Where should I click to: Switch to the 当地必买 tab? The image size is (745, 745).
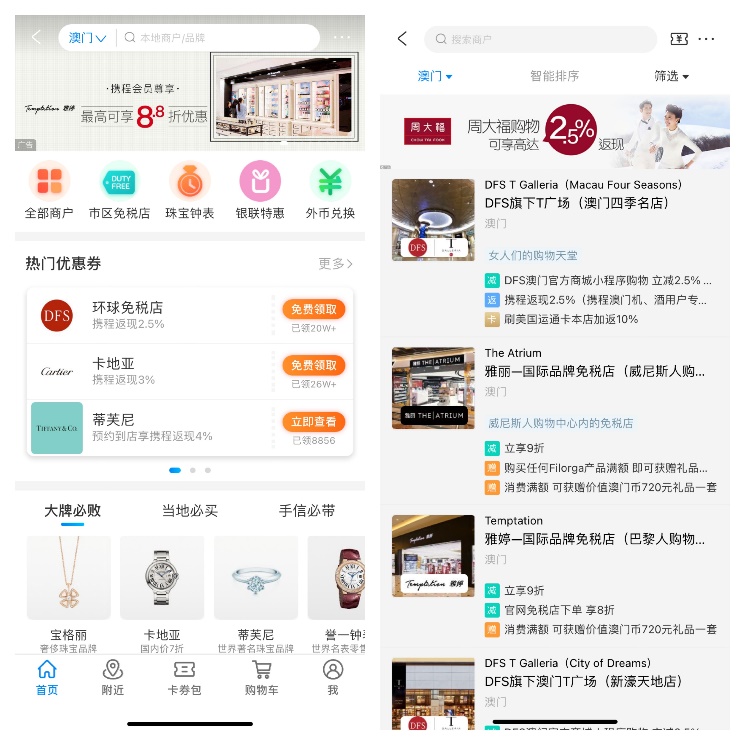pyautogui.click(x=190, y=511)
